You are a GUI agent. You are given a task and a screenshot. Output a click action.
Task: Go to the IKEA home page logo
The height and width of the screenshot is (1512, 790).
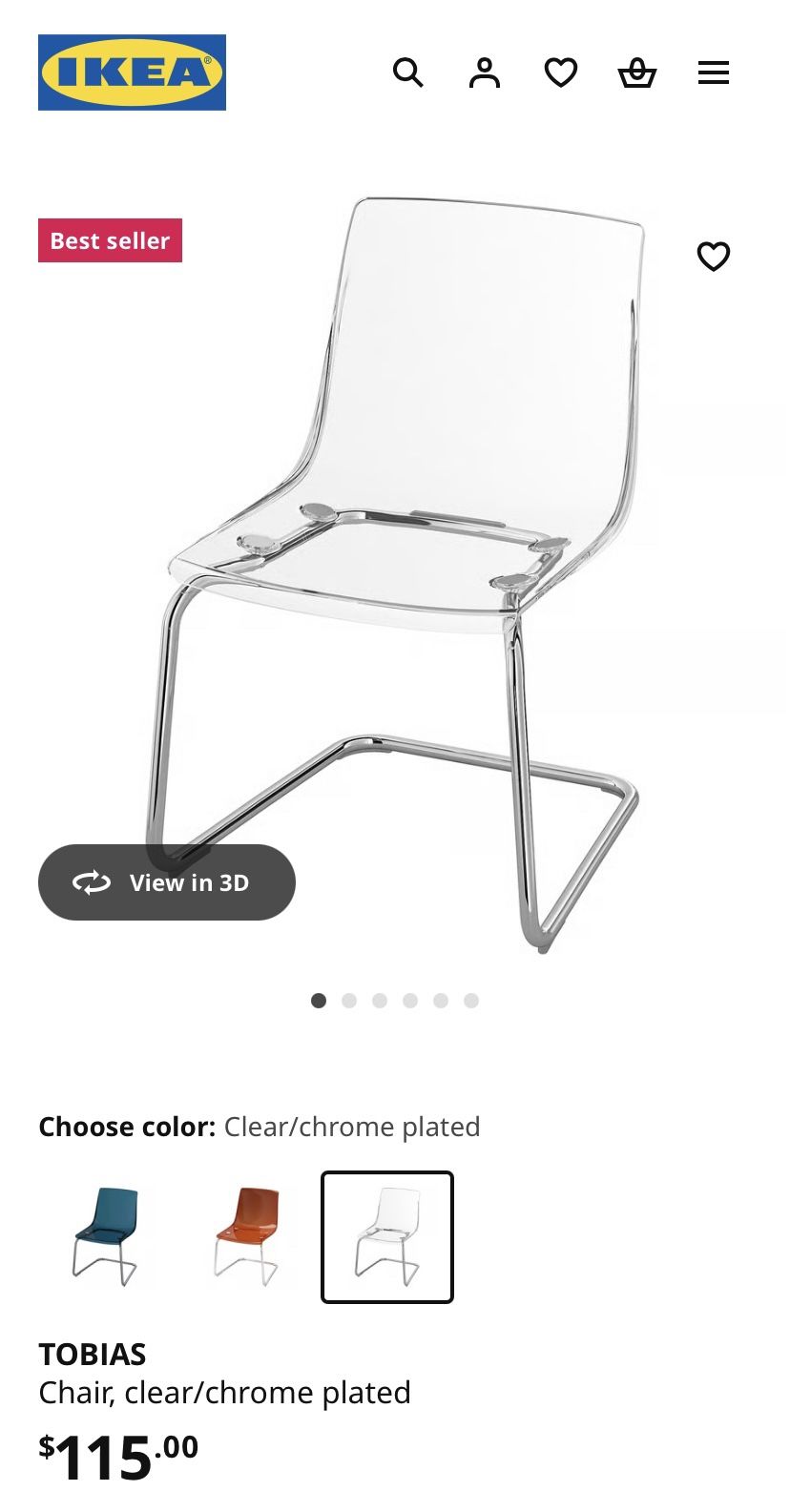132,72
